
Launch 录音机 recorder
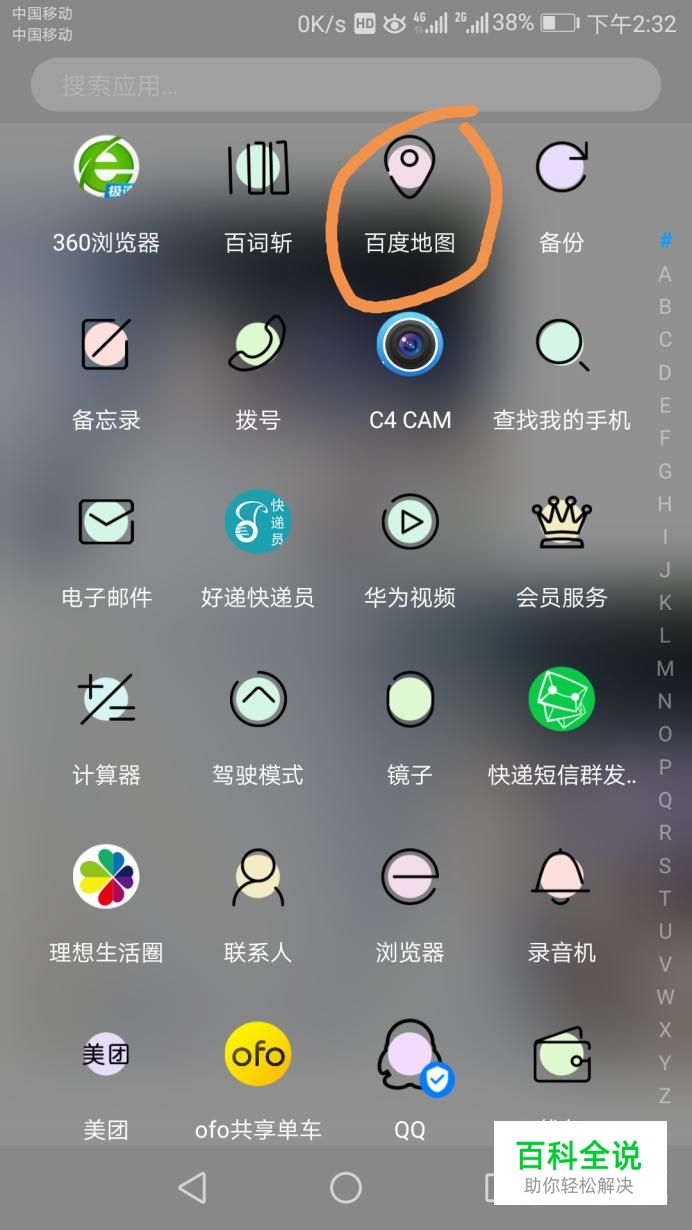[561, 877]
